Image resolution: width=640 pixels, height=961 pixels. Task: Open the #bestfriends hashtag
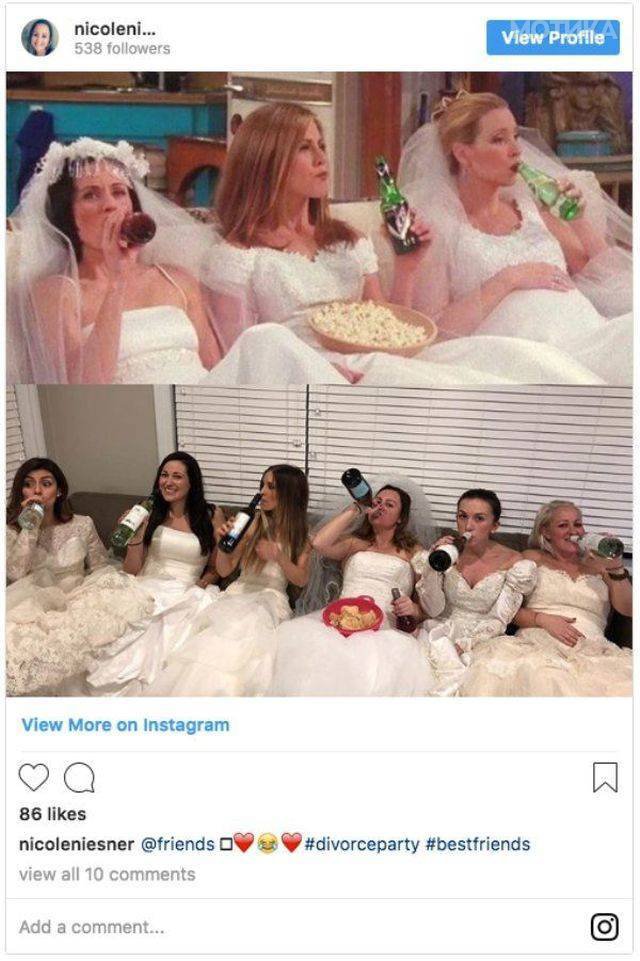coord(477,844)
